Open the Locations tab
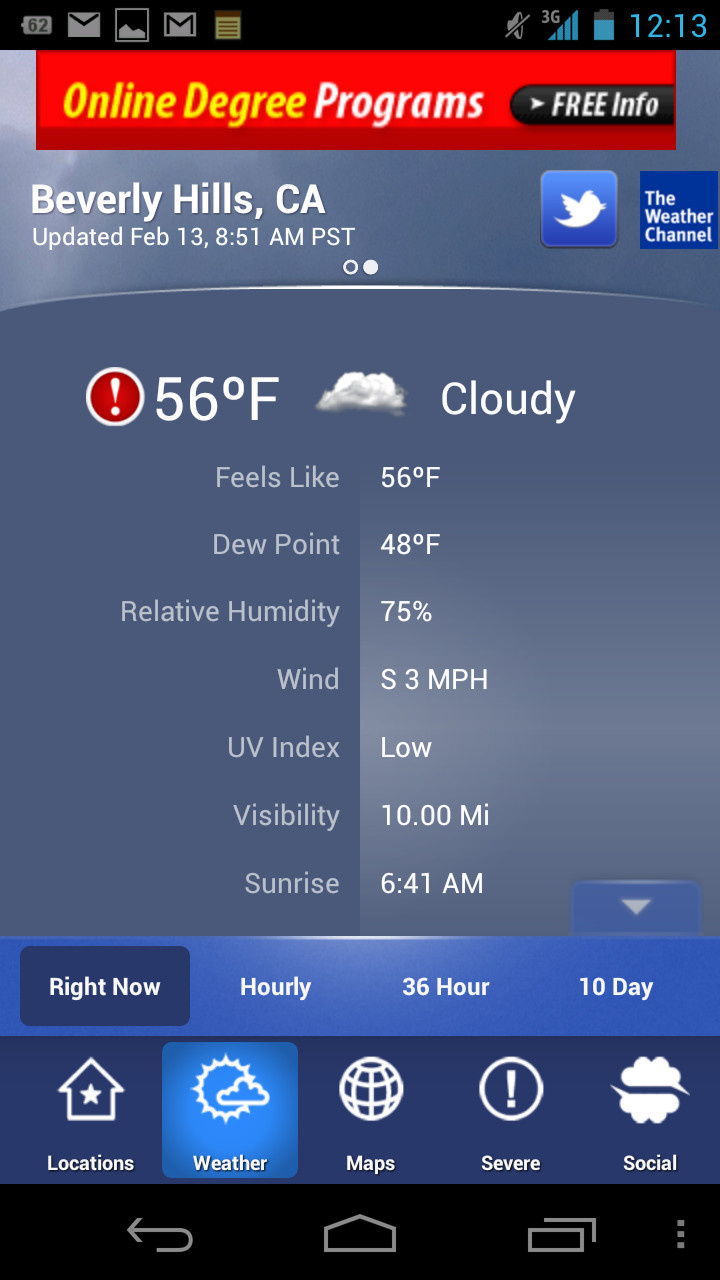720x1280 pixels. click(x=90, y=1112)
